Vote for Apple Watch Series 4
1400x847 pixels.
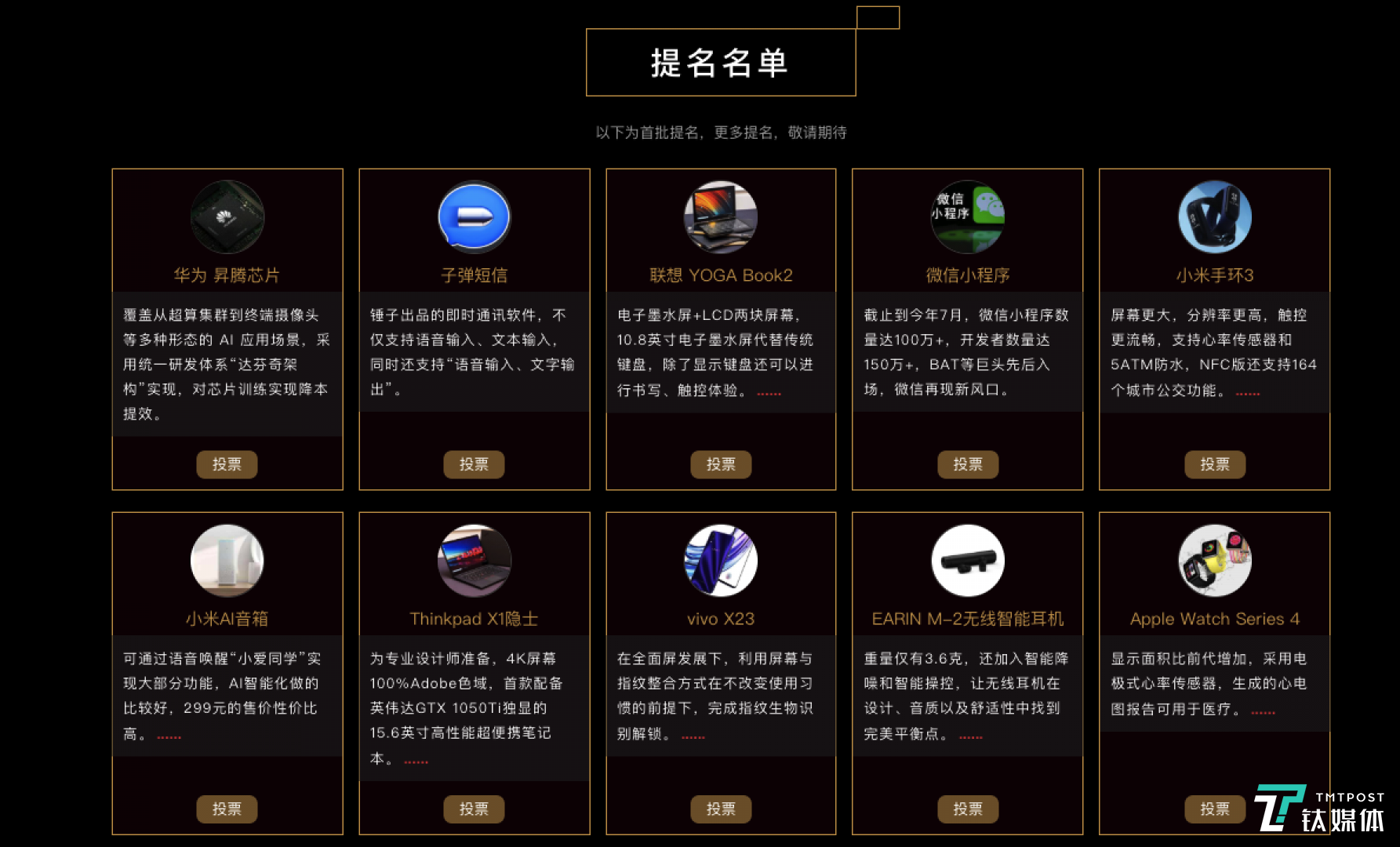click(x=1214, y=809)
